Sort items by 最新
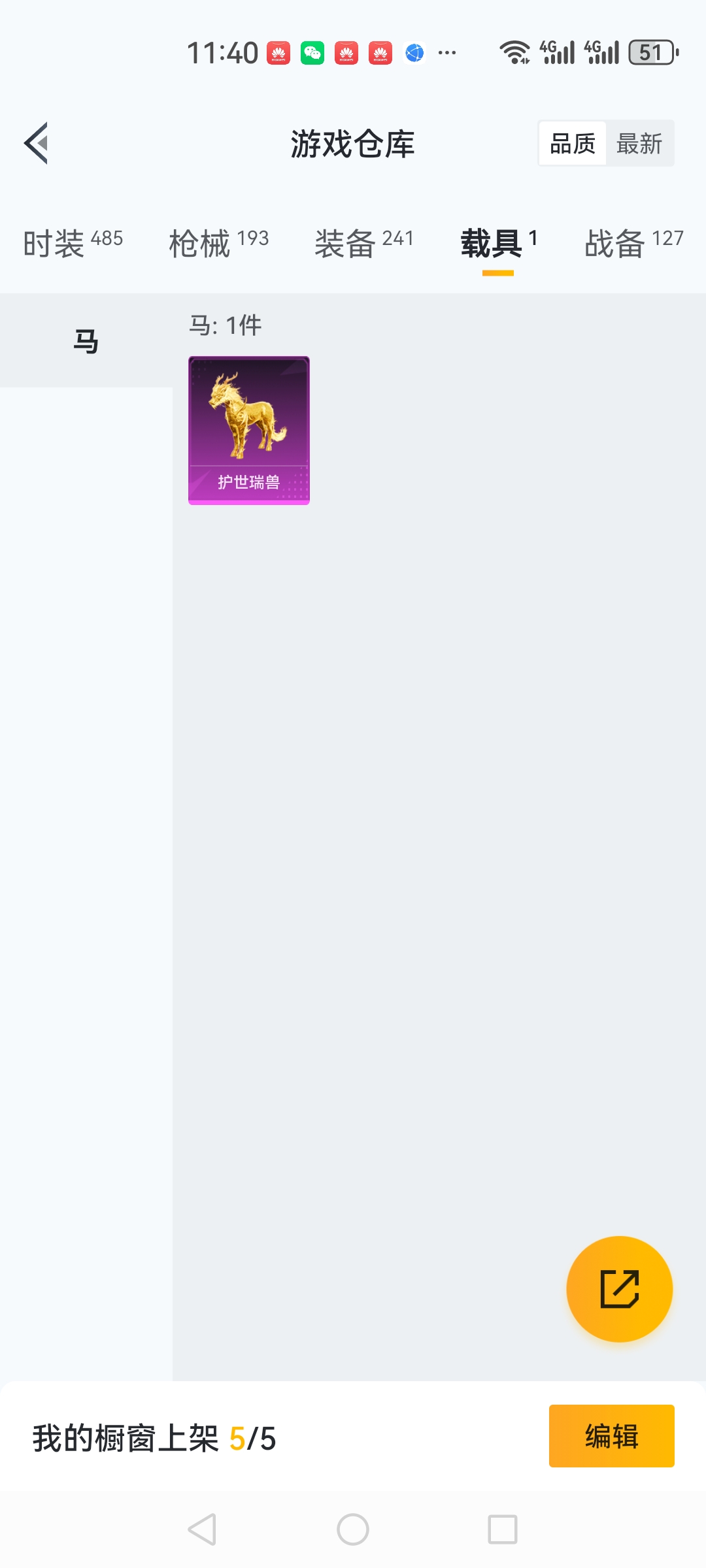 coord(639,144)
